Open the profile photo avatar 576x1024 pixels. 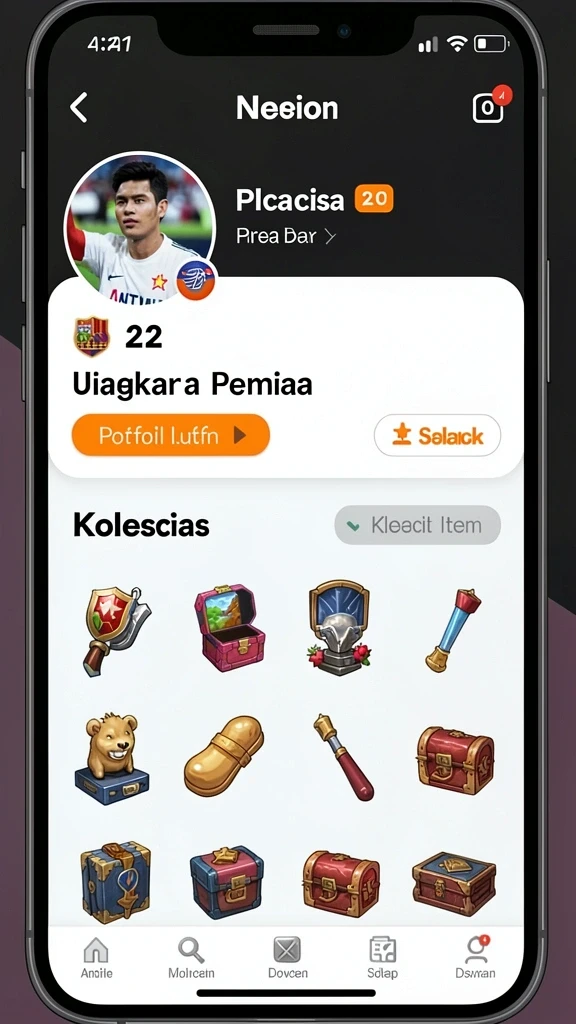(x=140, y=227)
